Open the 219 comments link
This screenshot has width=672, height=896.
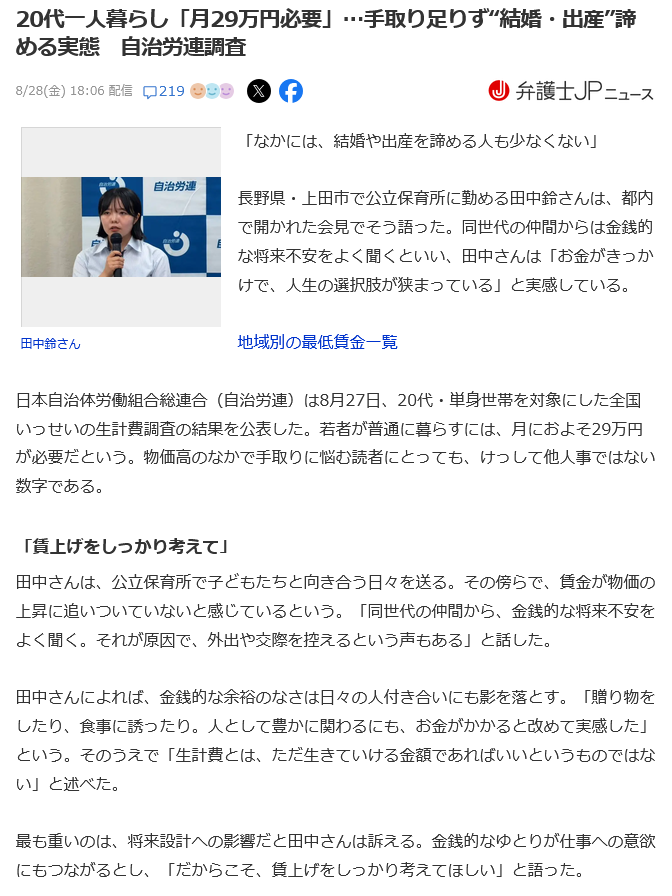[x=163, y=91]
